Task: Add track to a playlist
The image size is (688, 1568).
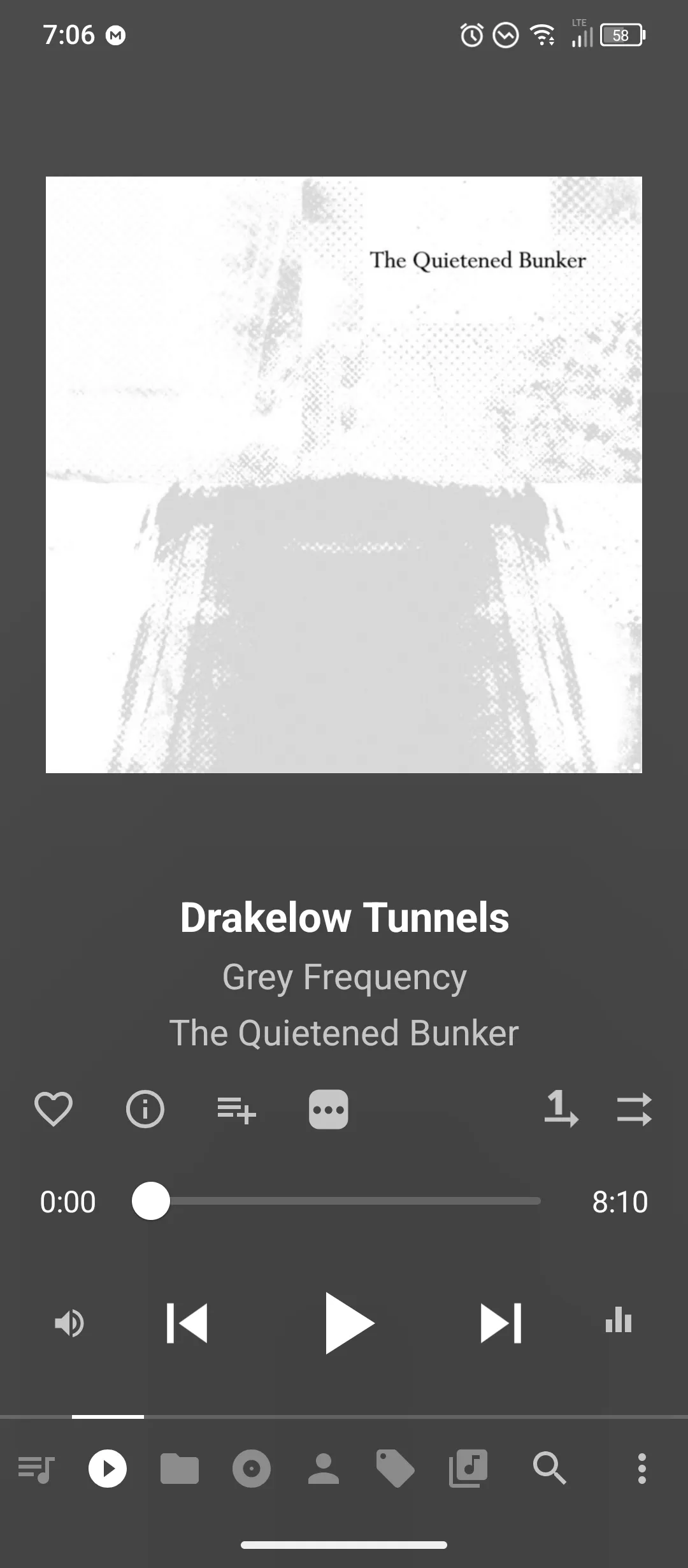Action: click(x=236, y=1110)
